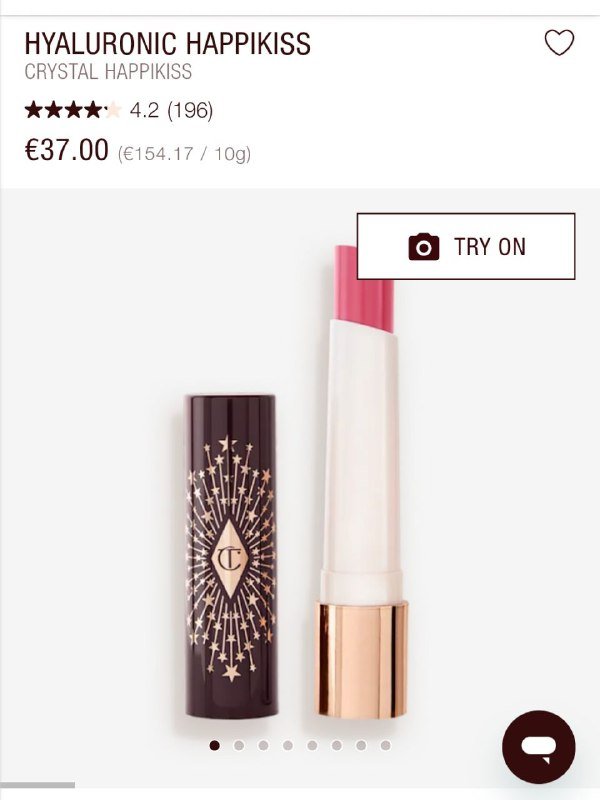Screen dimensions: 600x800
Task: Open the 4.2 star reviews rating
Action: tap(118, 110)
